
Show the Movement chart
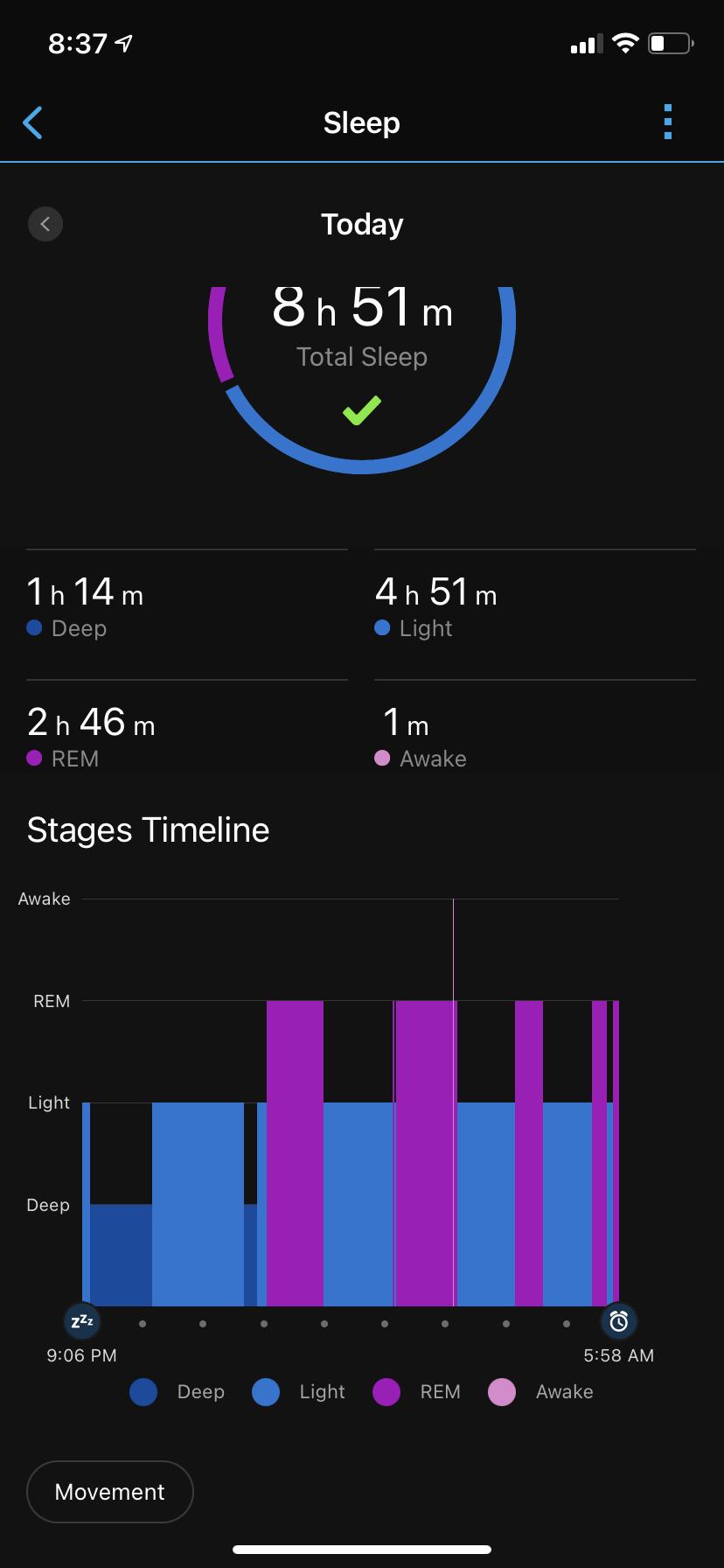coord(110,1491)
